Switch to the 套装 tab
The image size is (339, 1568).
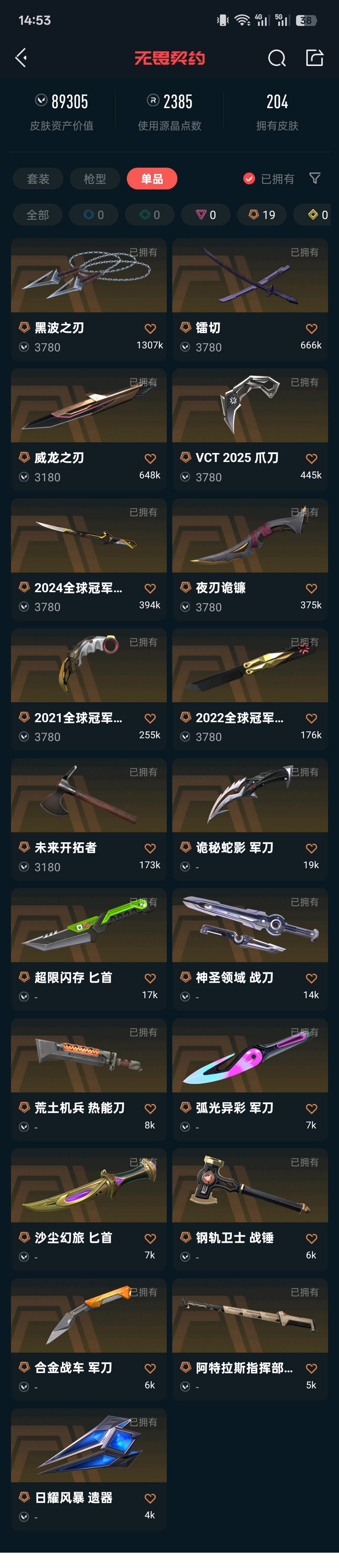click(38, 178)
